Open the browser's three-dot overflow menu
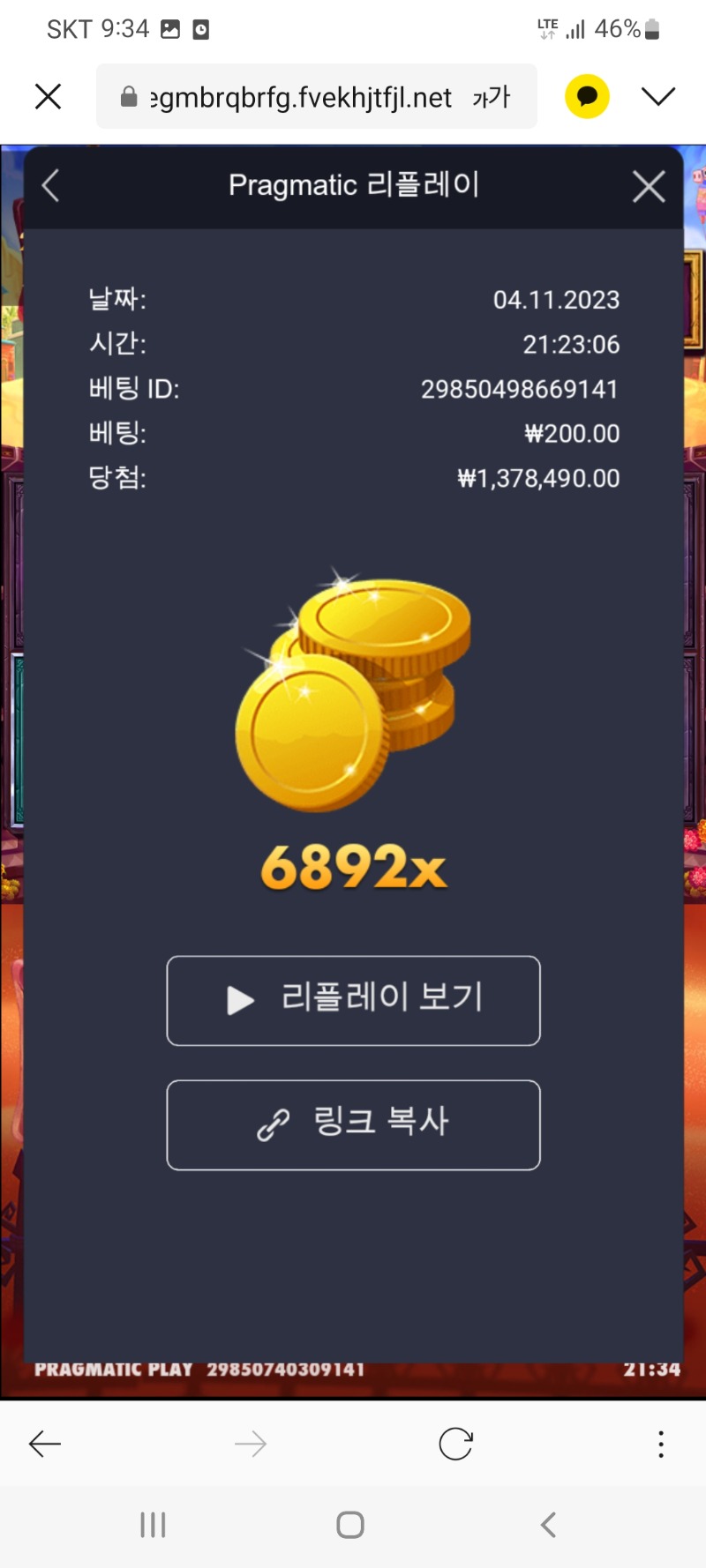Image resolution: width=706 pixels, height=1568 pixels. tap(660, 1444)
